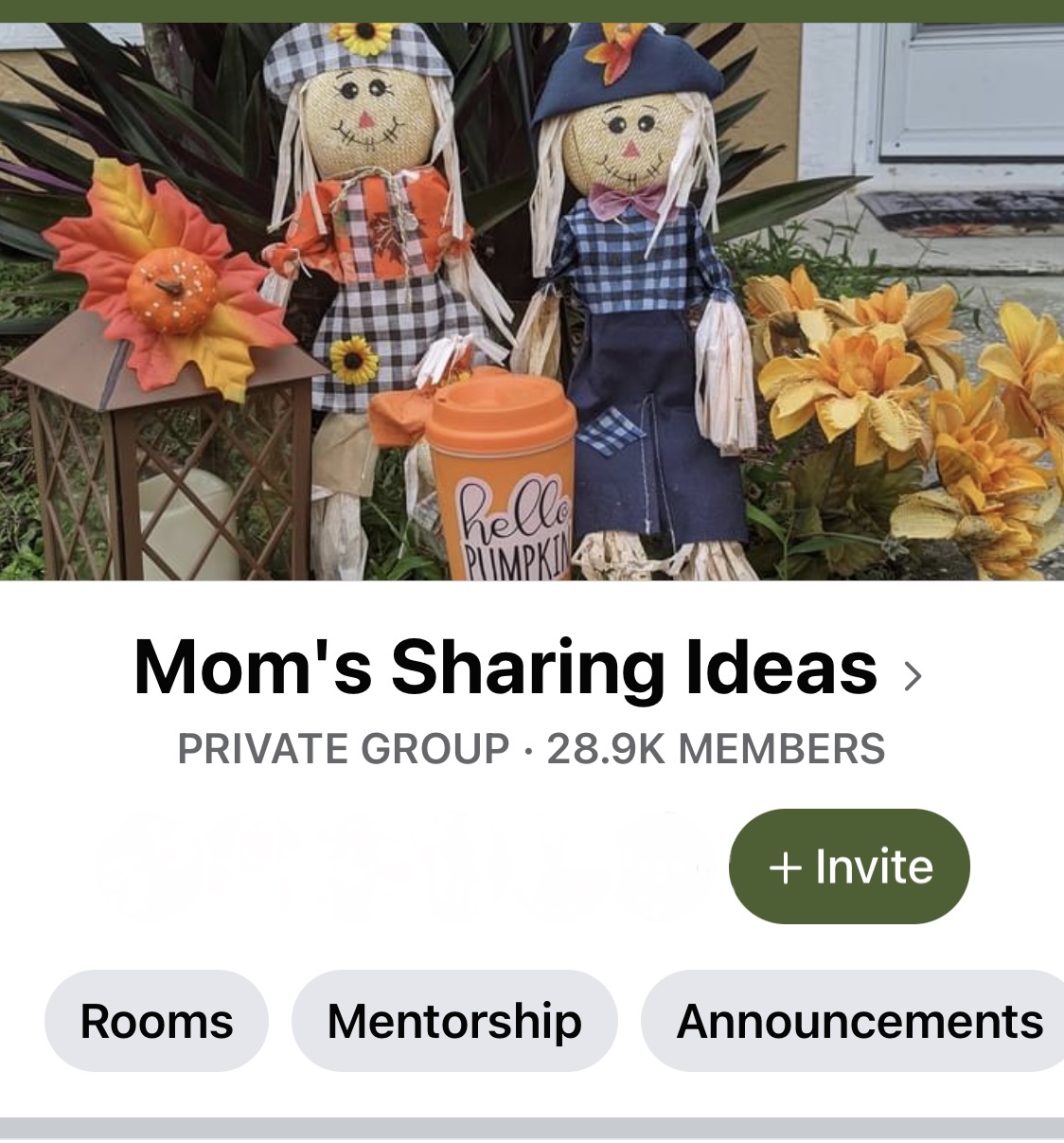1064x1143 pixels.
Task: Open Mom's Sharing Ideas group details
Action: click(x=526, y=669)
